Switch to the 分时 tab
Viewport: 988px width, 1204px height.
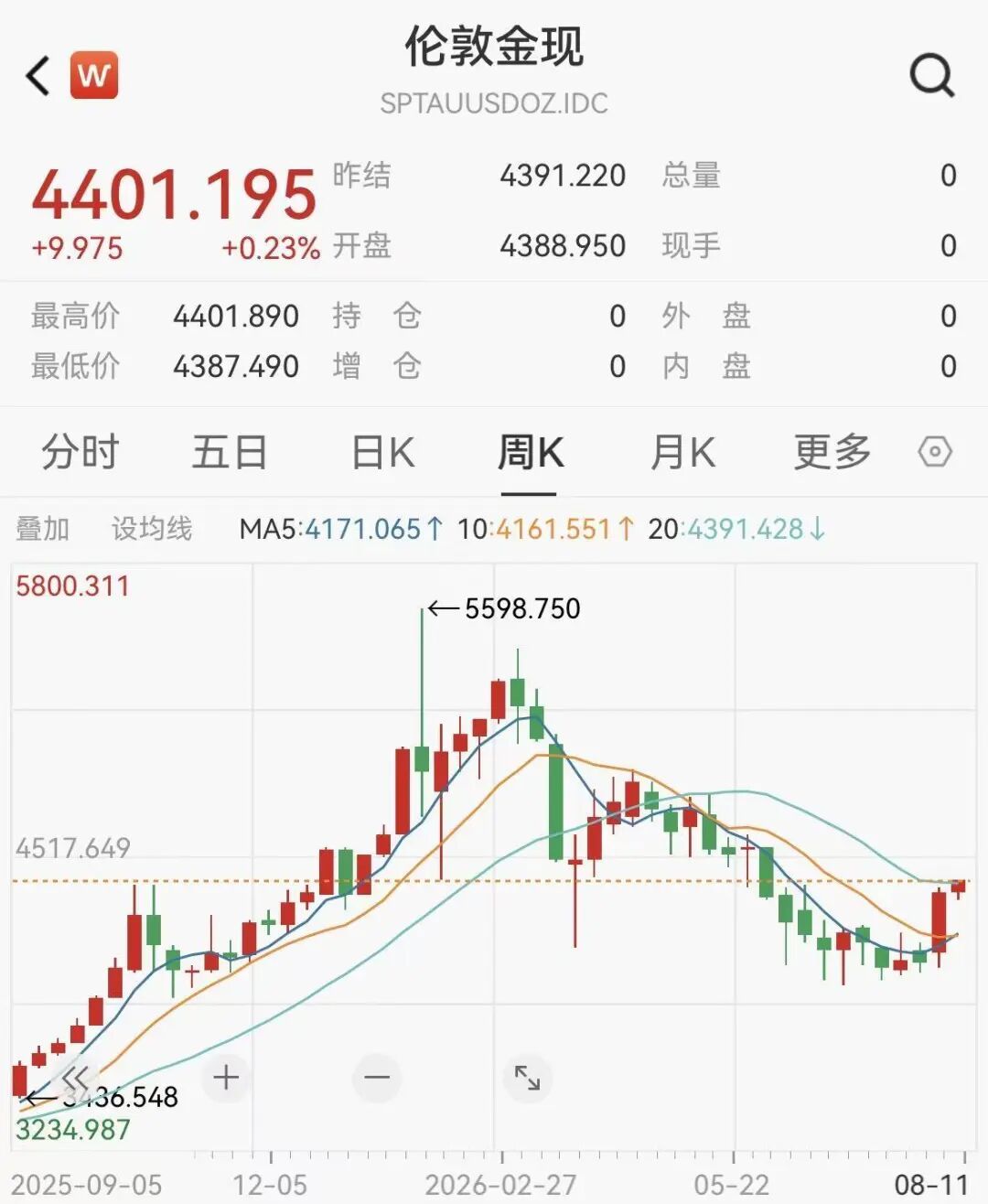tap(81, 452)
